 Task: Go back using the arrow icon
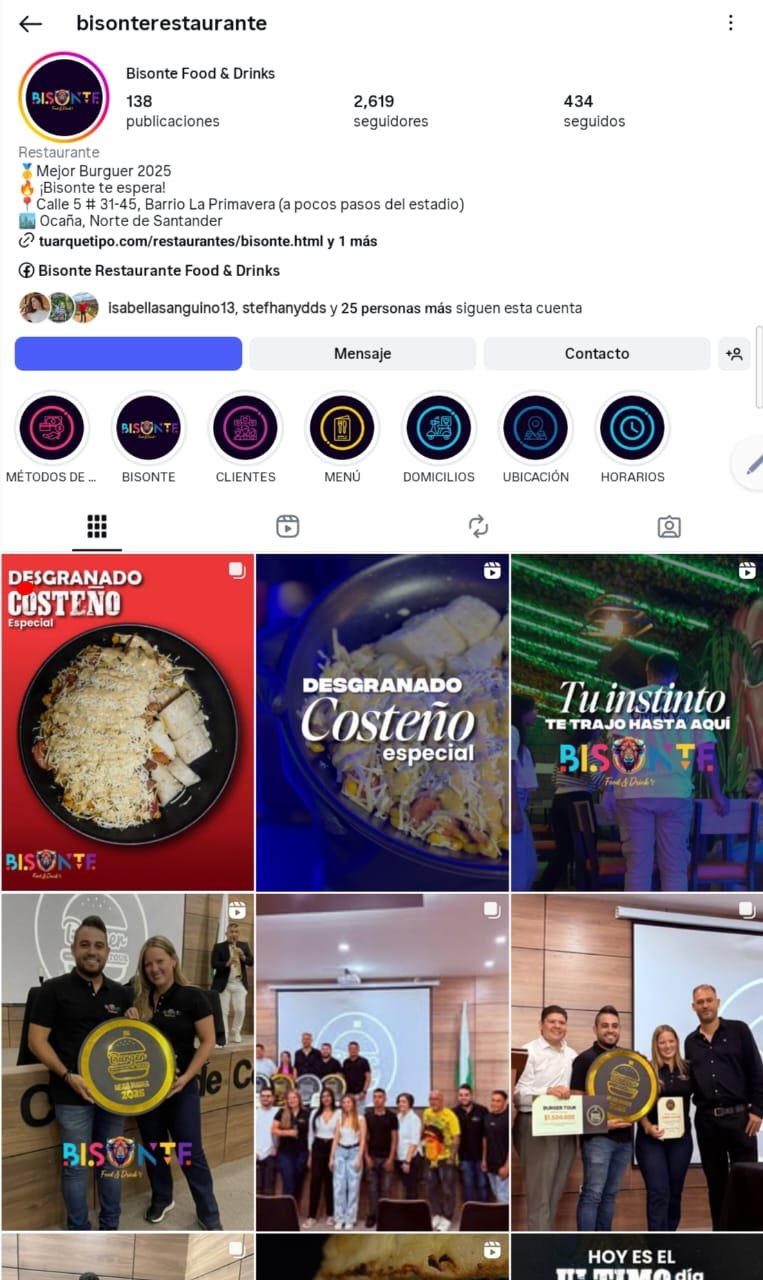coord(30,24)
